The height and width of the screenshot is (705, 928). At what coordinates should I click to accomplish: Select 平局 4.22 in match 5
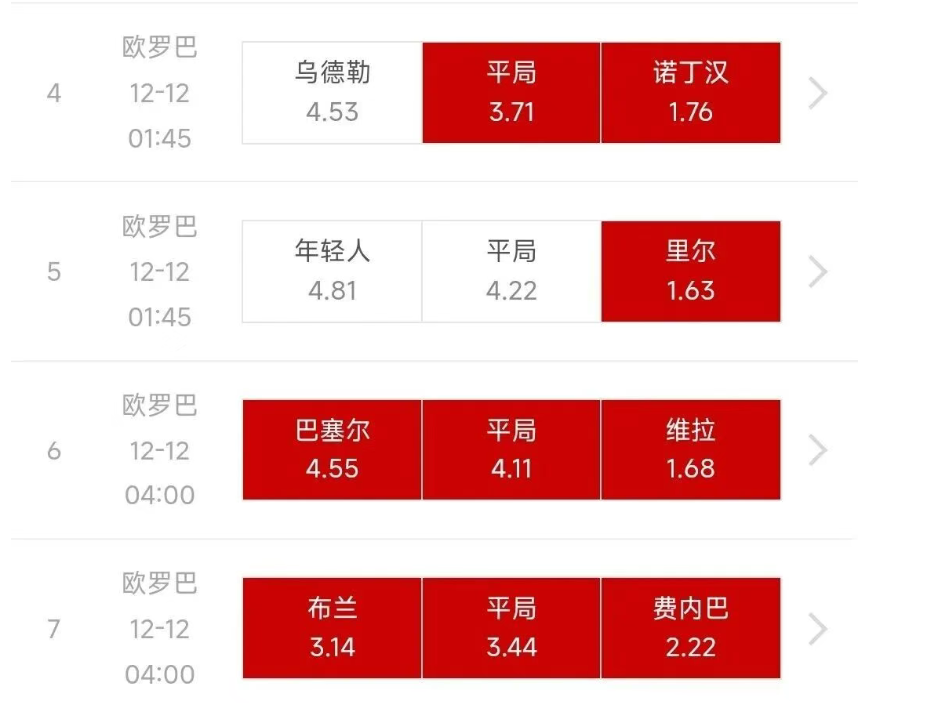pos(511,271)
